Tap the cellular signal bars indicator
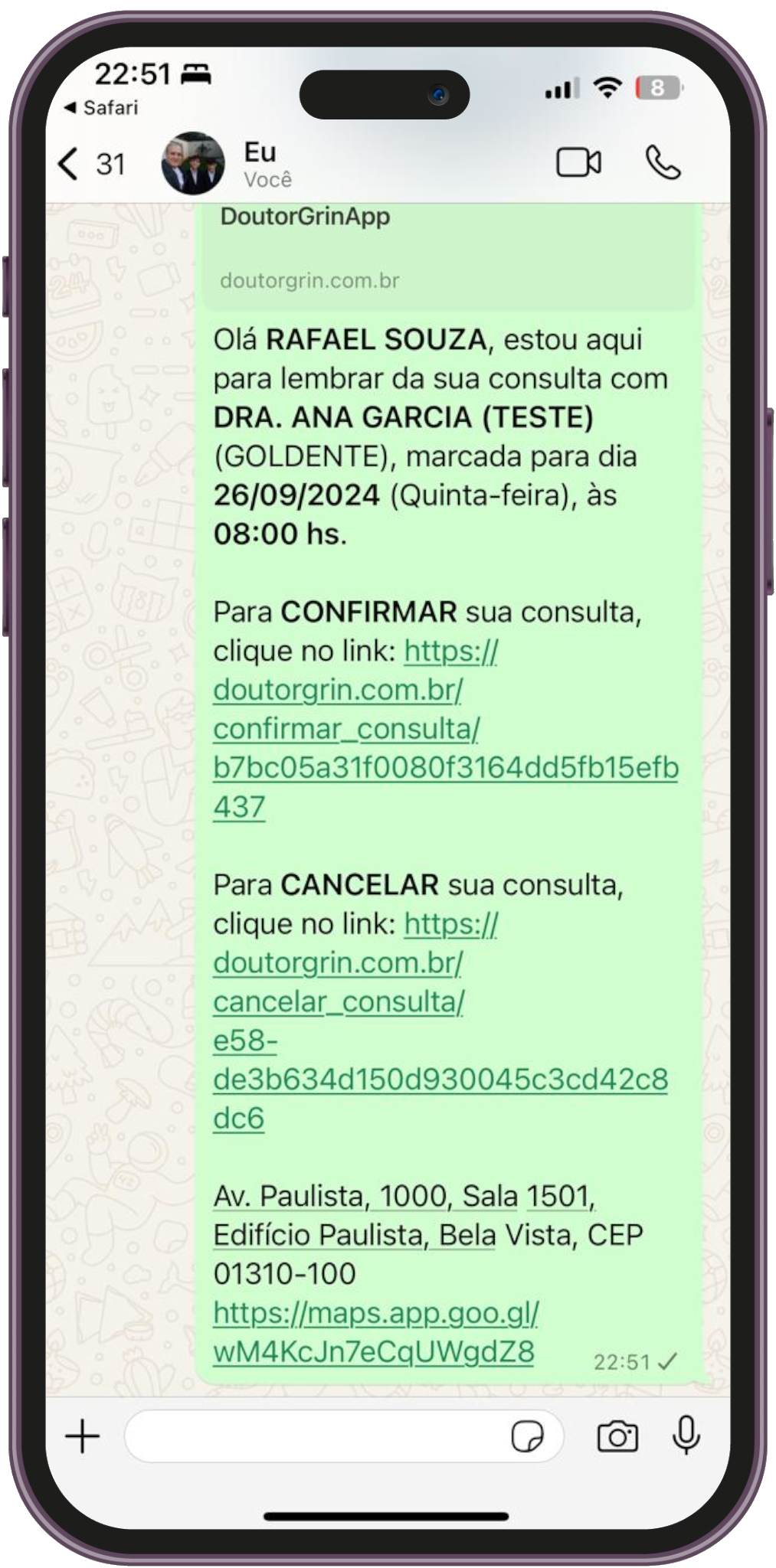Screen dimensions: 776x1568 [x=561, y=87]
